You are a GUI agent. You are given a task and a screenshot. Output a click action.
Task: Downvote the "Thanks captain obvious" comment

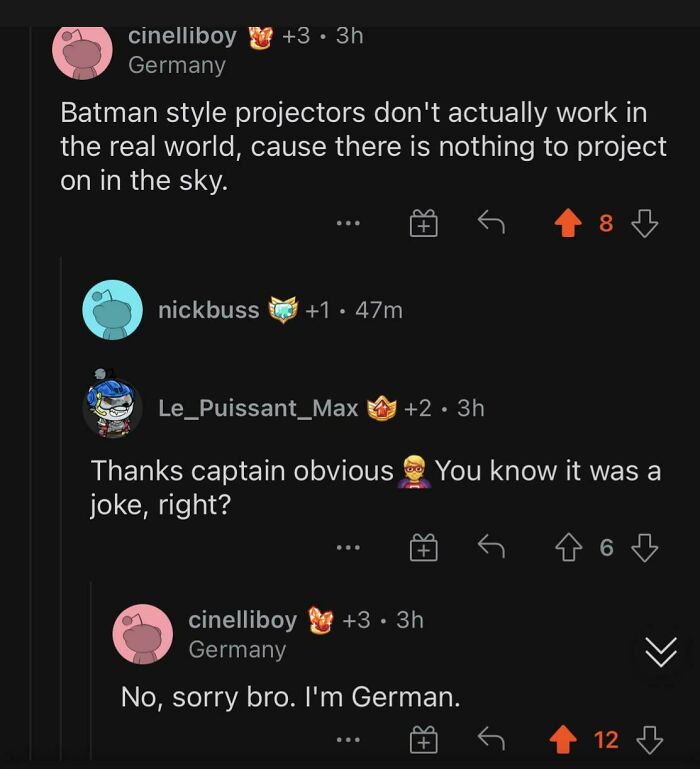click(644, 547)
